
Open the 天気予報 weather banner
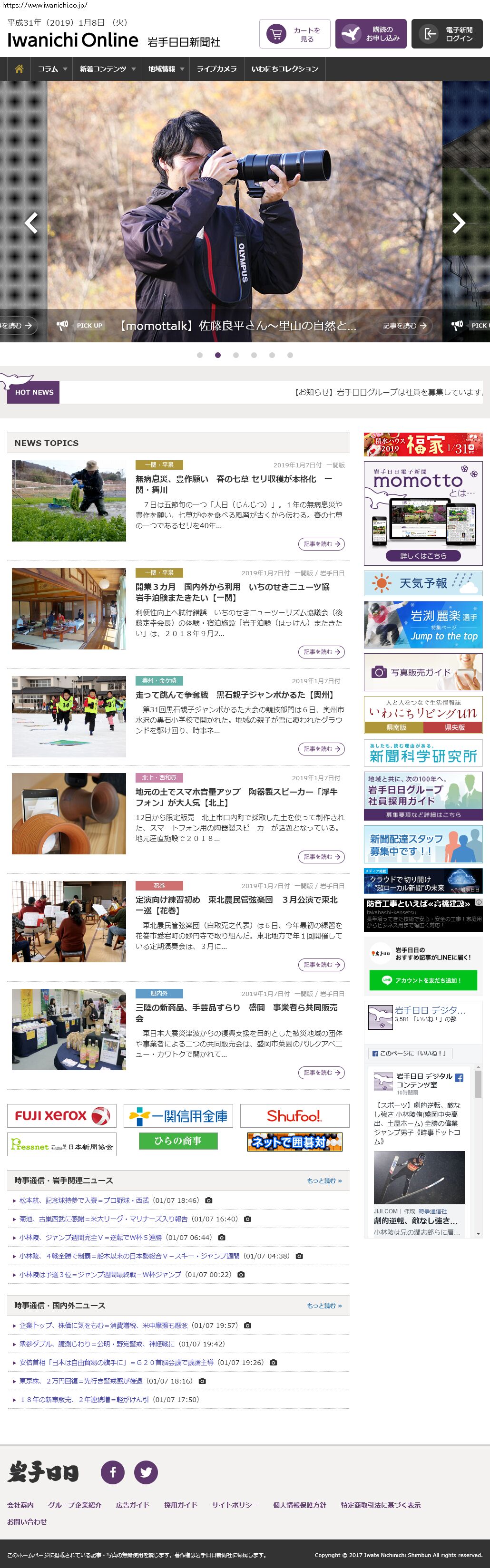tap(423, 583)
